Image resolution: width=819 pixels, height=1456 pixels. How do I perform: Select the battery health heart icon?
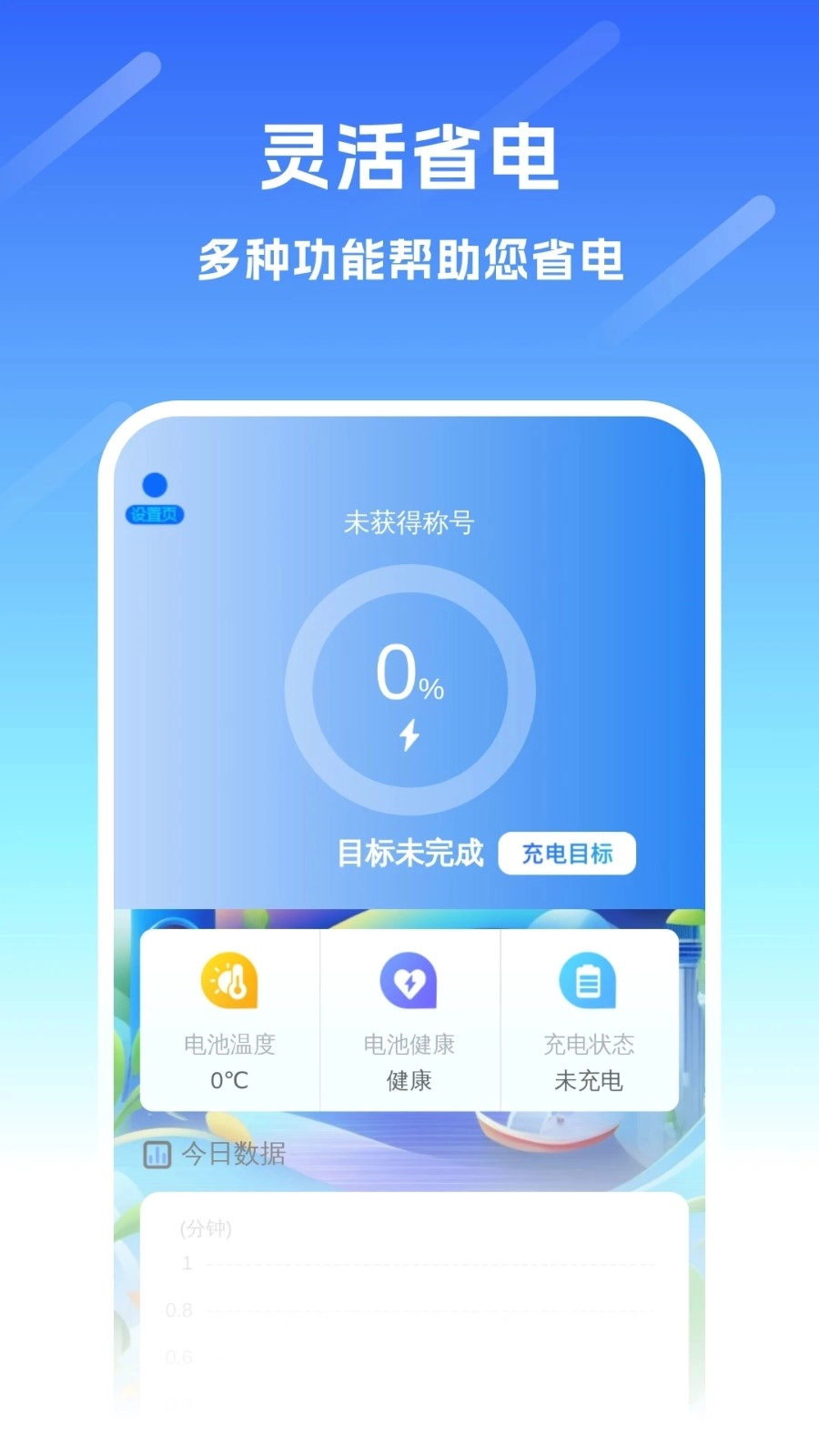pyautogui.click(x=409, y=980)
